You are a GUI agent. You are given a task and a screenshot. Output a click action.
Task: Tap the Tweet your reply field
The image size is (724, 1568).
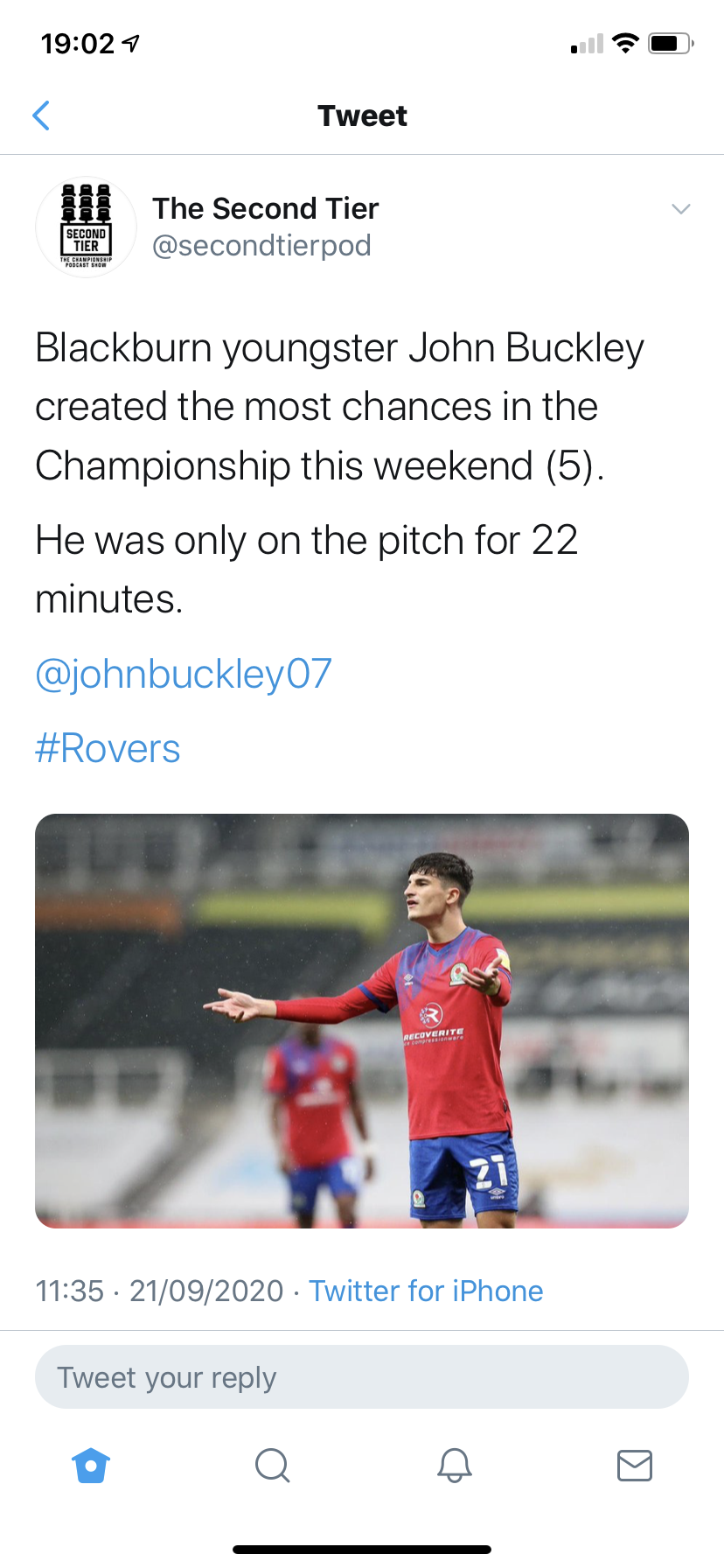coord(362,1377)
